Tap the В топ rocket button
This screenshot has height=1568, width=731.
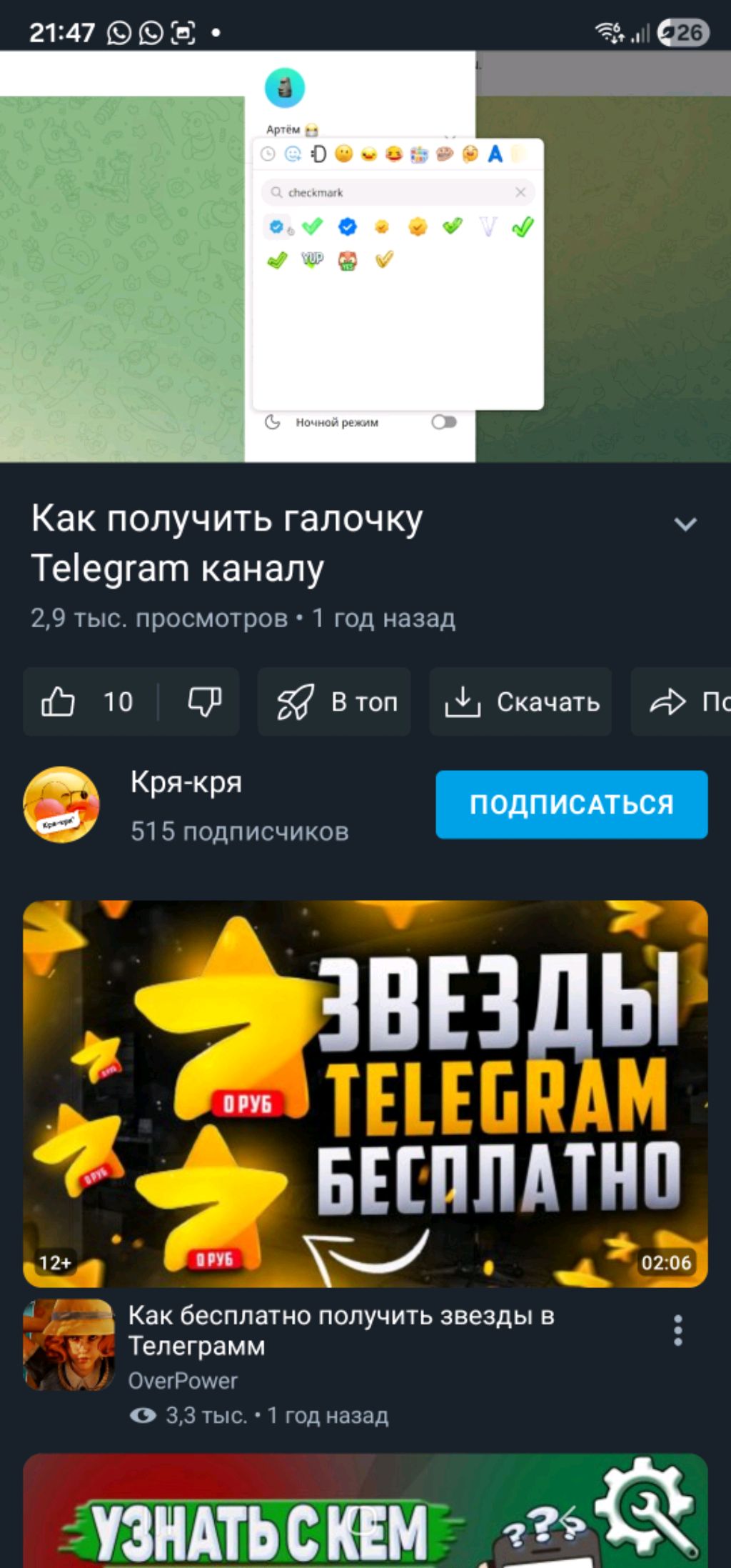[334, 701]
